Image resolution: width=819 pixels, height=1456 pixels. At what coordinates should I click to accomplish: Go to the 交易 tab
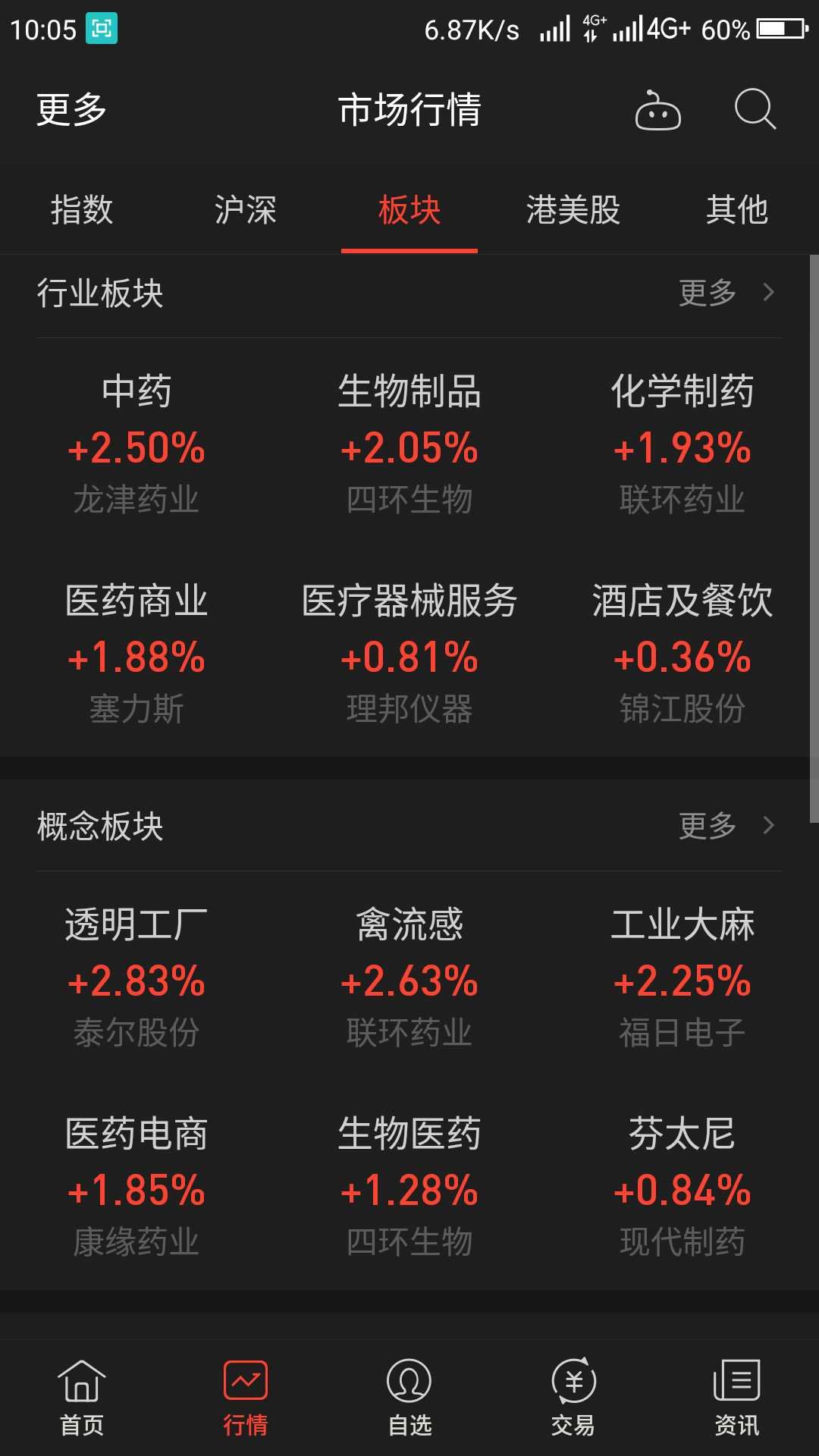coord(573,1398)
